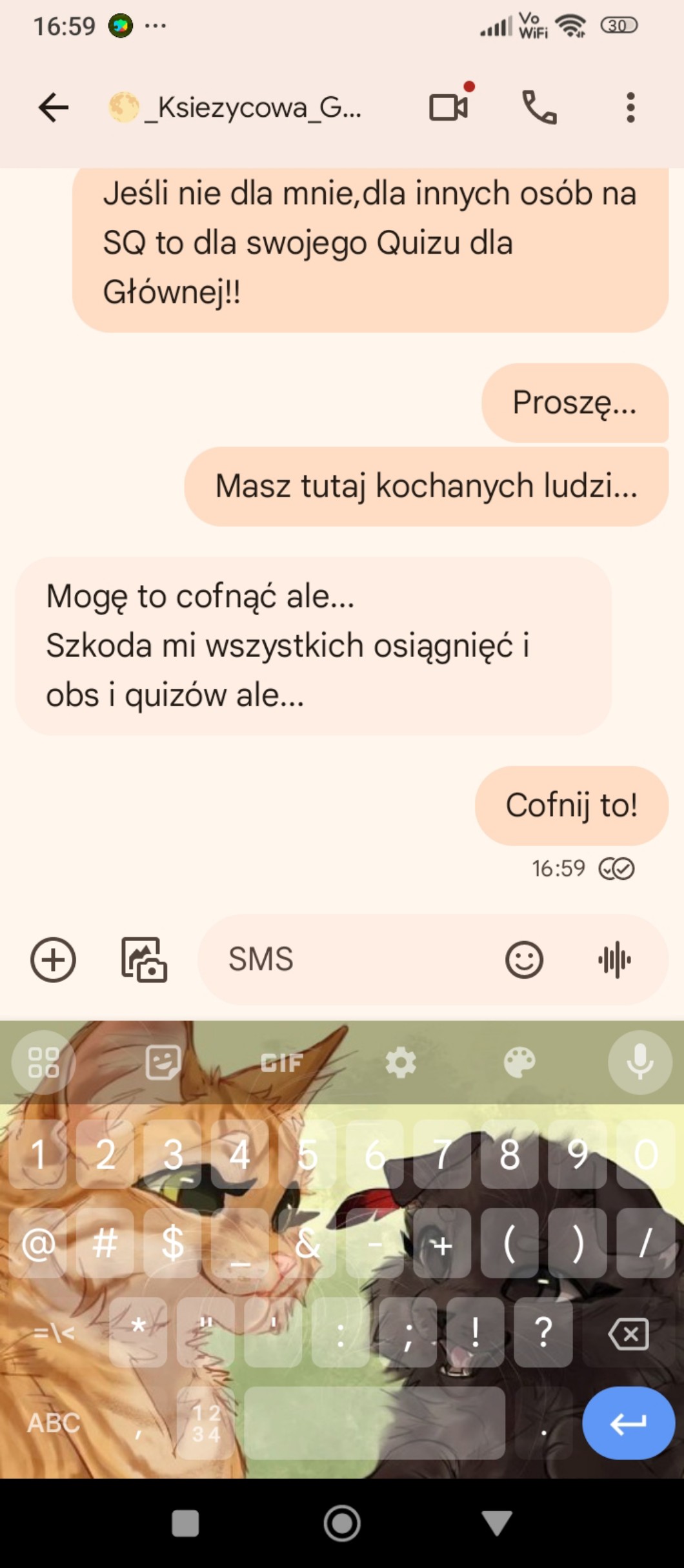Viewport: 684px width, 1568px height.
Task: Open the keyboard sticker panel
Action: [163, 1063]
